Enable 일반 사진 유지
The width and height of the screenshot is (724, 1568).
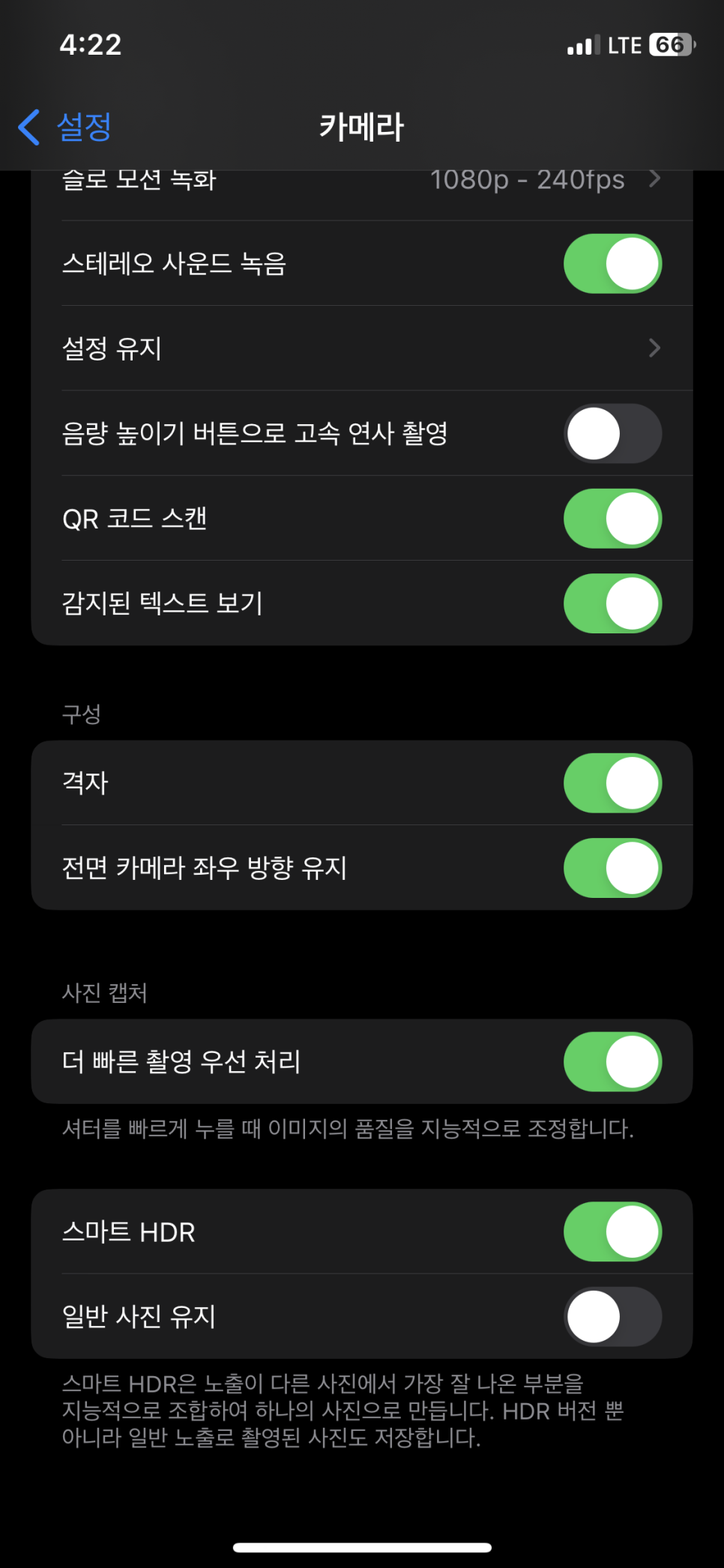coord(612,1317)
